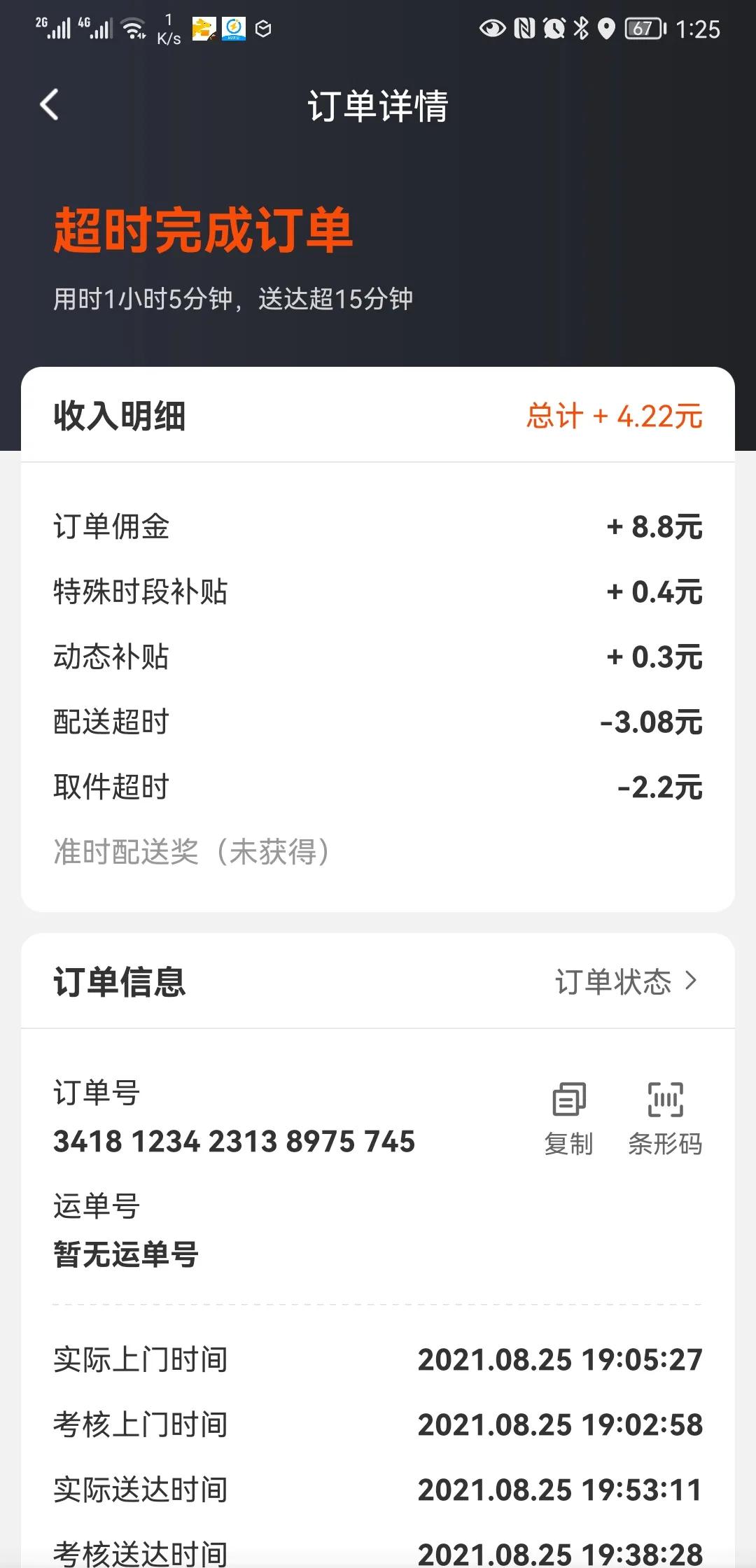Image resolution: width=756 pixels, height=1568 pixels.
Task: Expand the 准时配送奖 (未获得) entry
Action: [193, 853]
